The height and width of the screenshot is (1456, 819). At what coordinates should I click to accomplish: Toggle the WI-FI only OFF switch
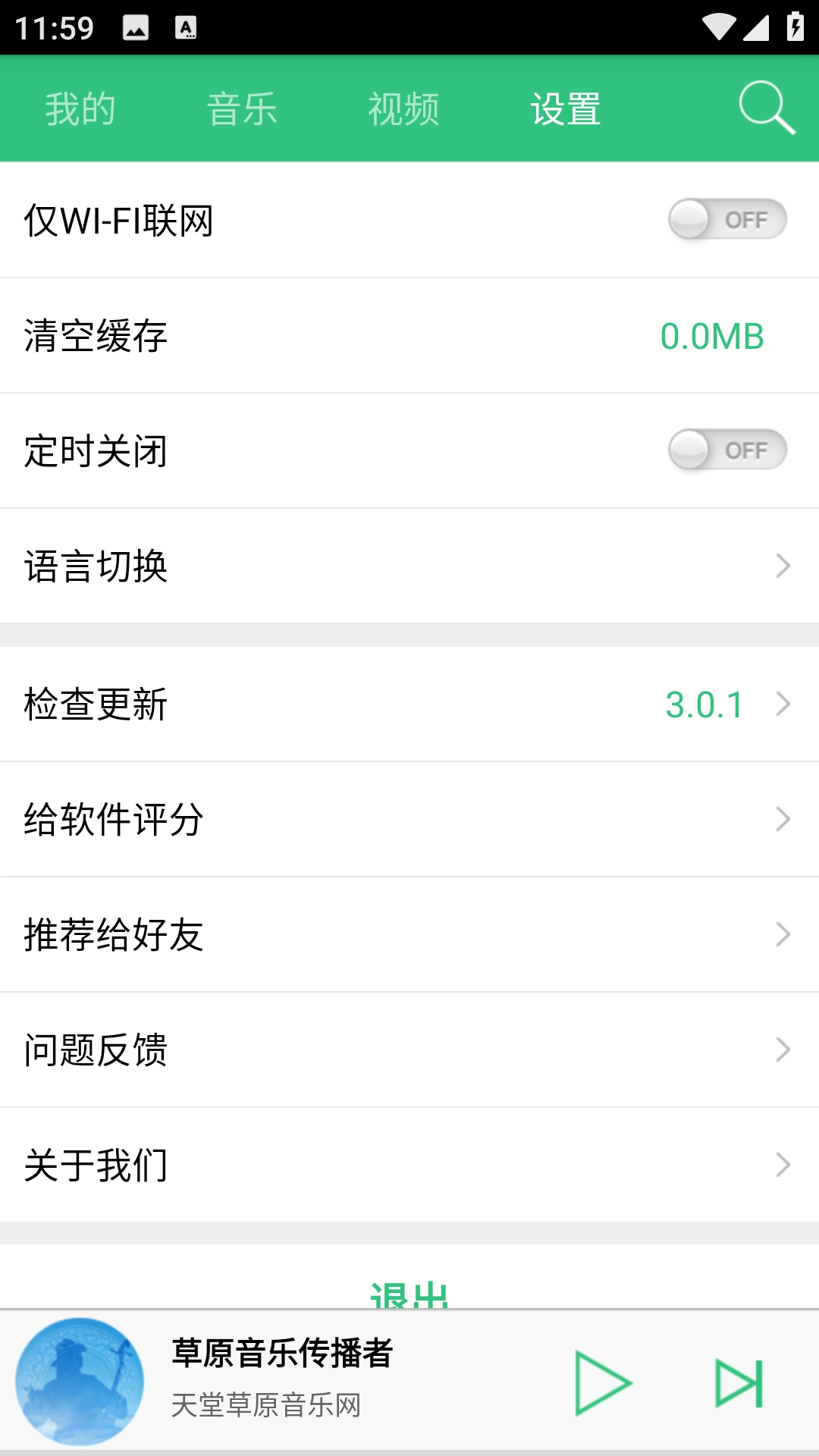tap(726, 219)
